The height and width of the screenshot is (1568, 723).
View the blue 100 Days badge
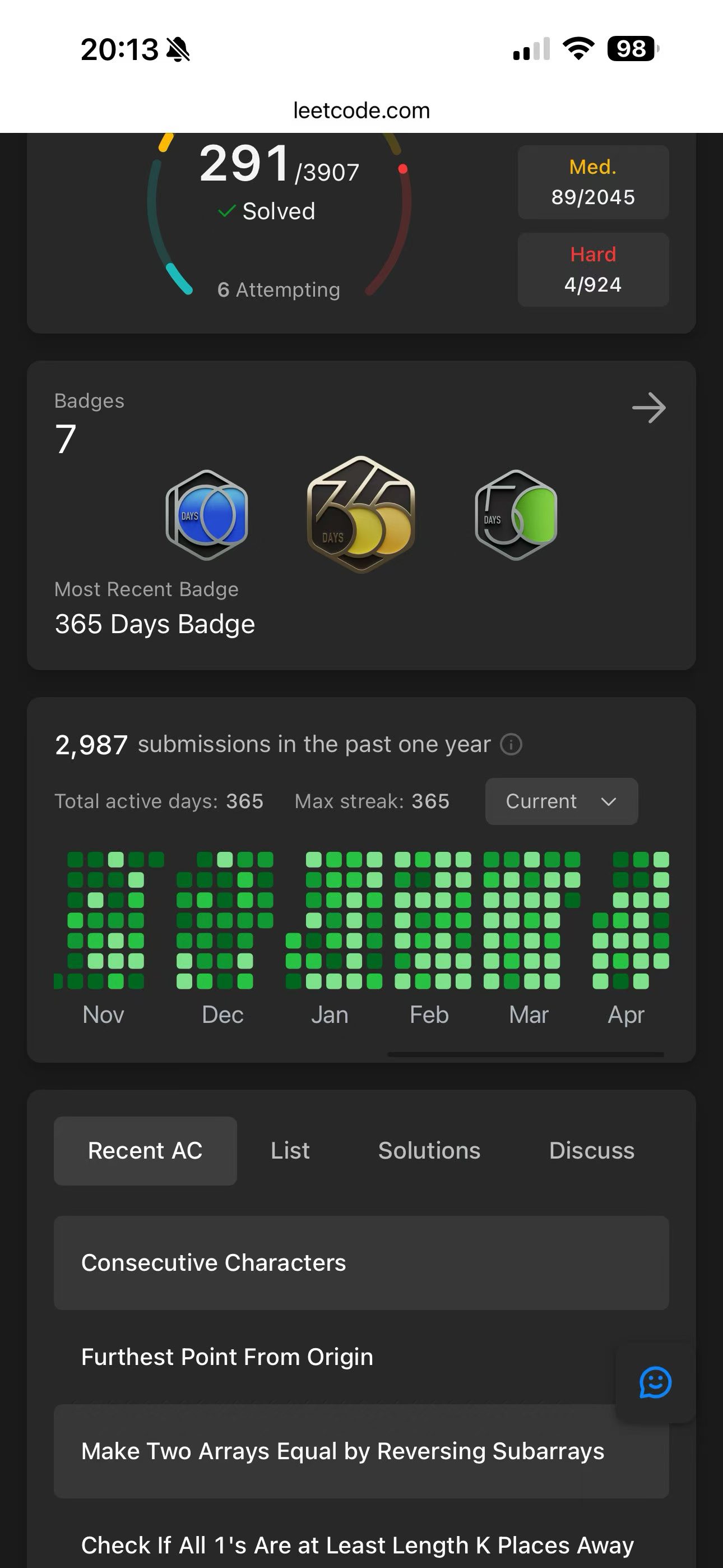207,515
